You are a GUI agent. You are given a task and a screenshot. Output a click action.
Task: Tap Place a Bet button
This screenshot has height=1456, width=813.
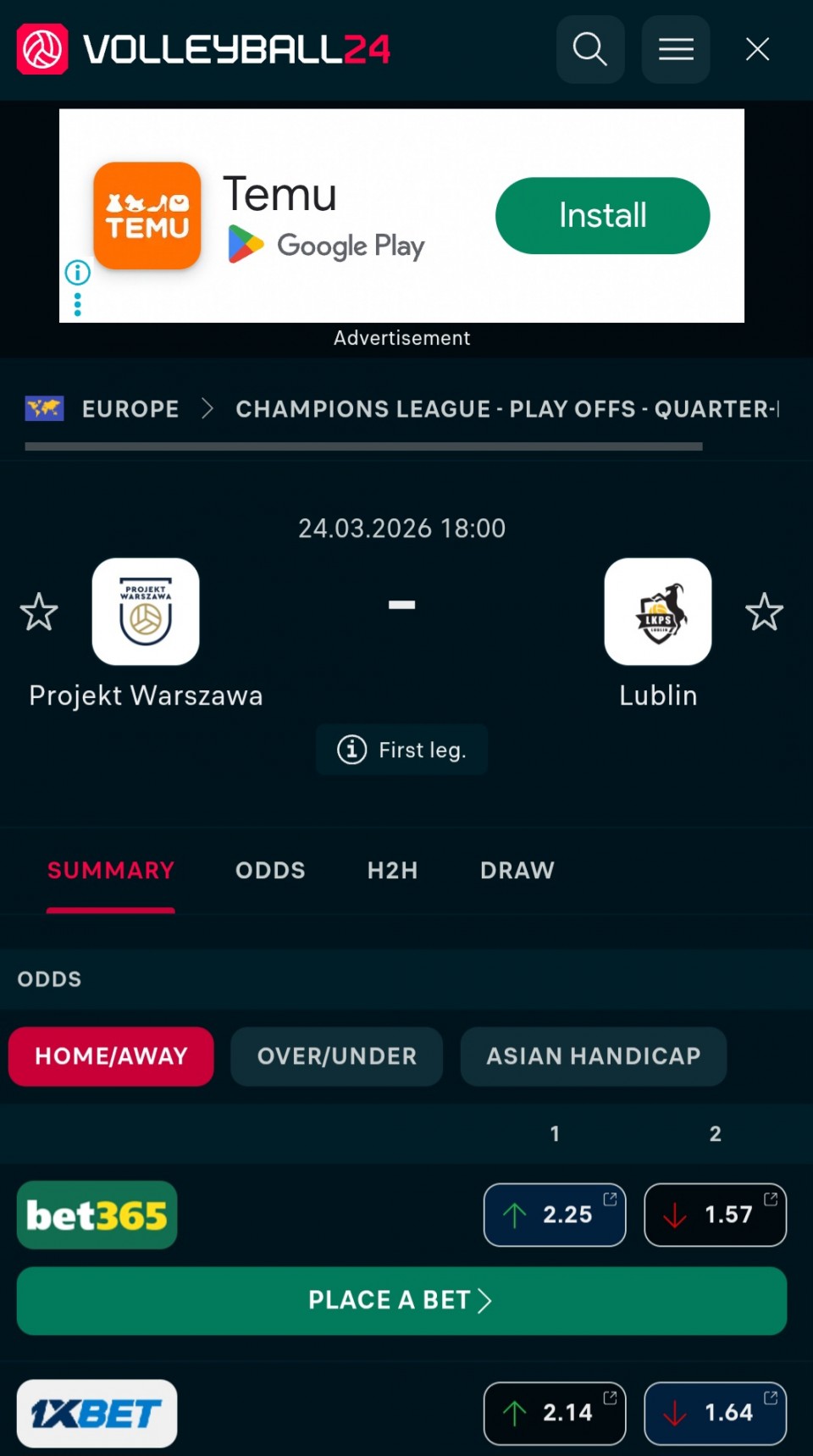(401, 1300)
